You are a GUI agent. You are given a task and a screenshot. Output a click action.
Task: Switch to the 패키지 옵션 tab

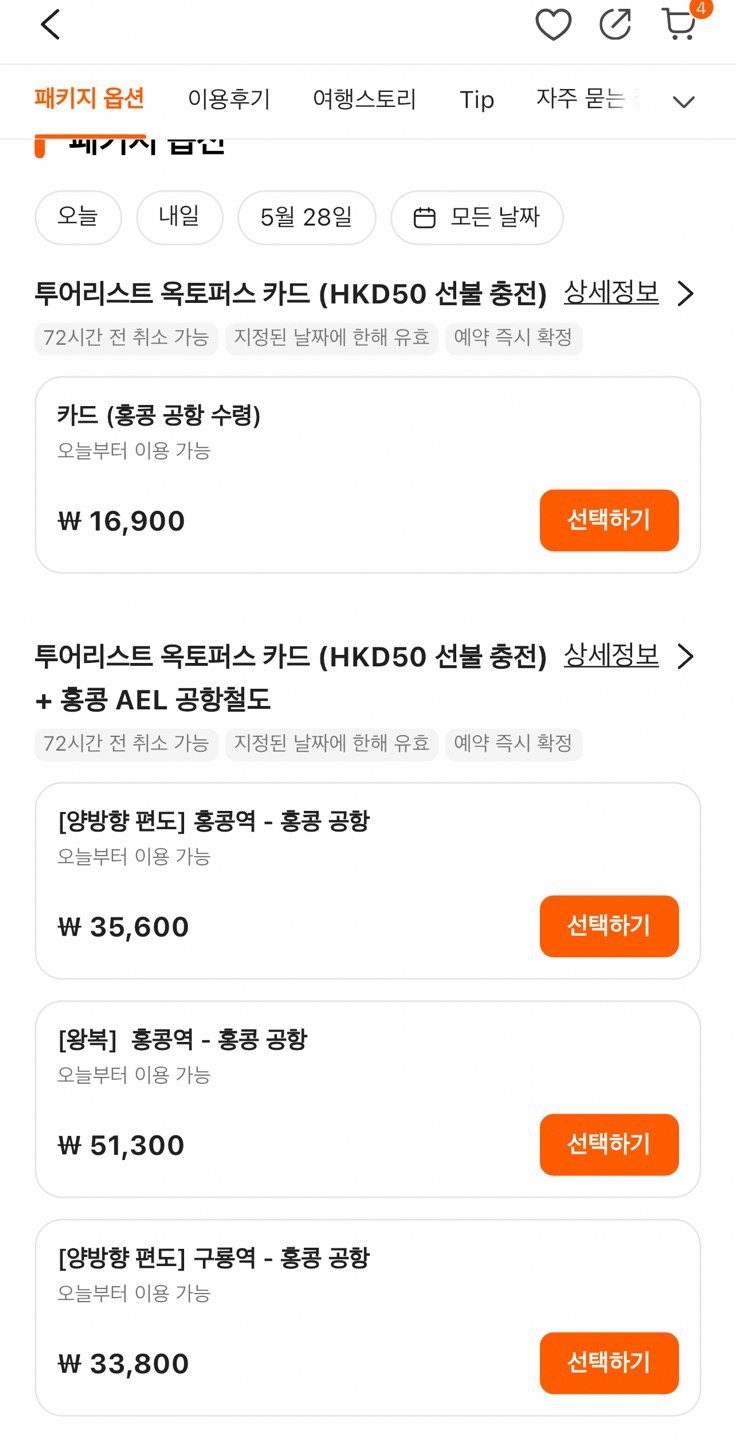(90, 99)
